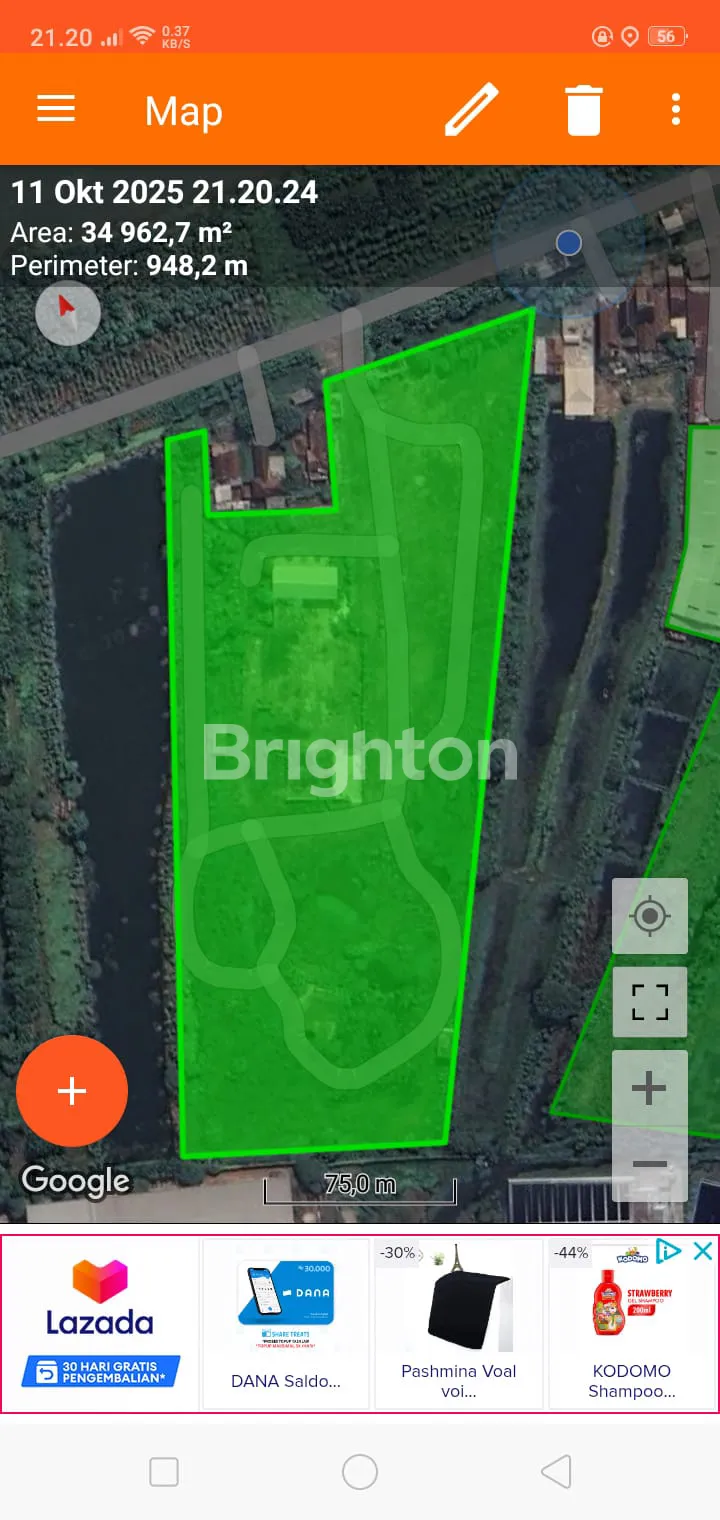Close the ad banner
The height and width of the screenshot is (1520, 720).
coord(703,1251)
